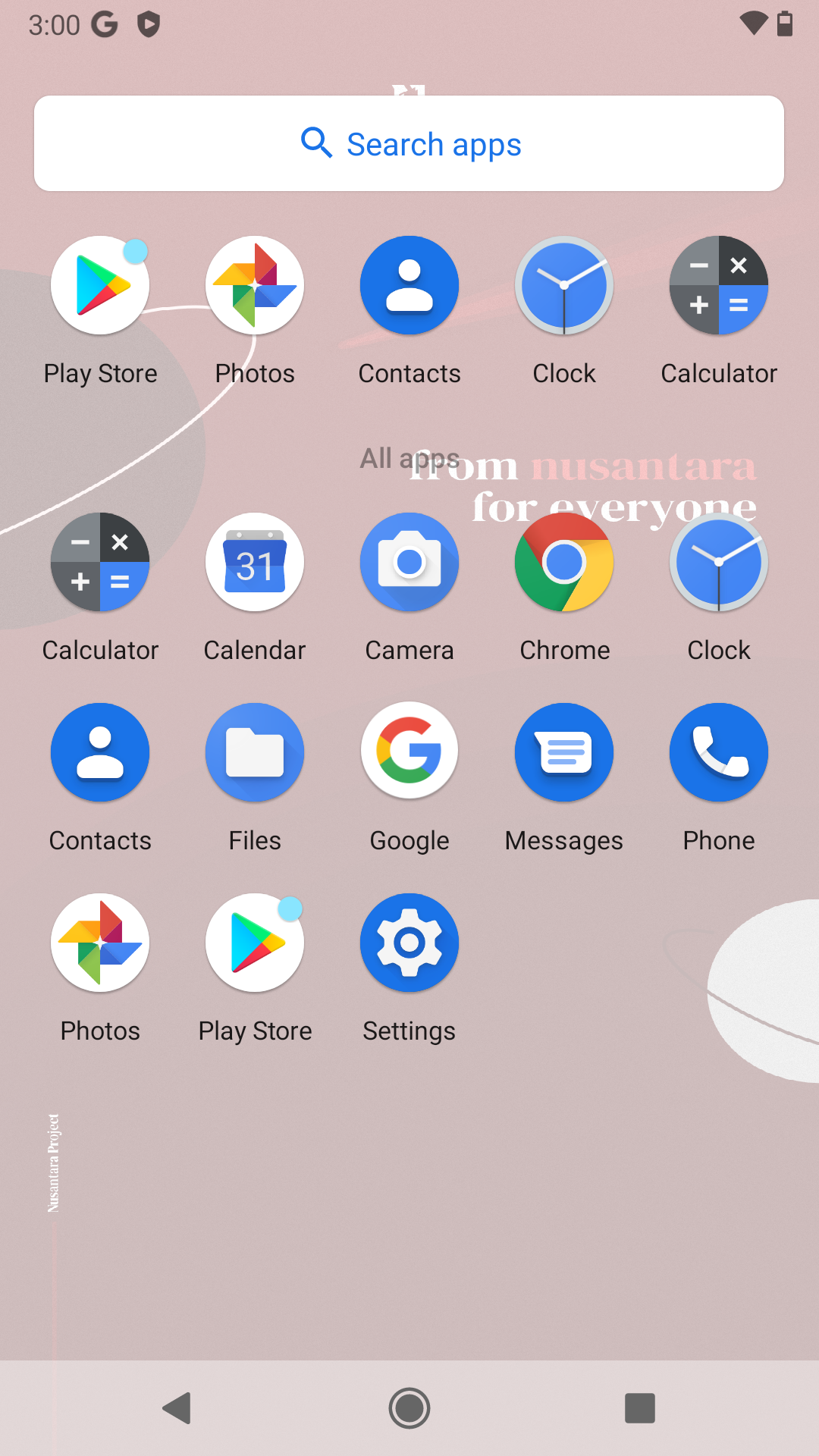Image resolution: width=819 pixels, height=1456 pixels.
Task: Launch the Google app
Action: coord(409,753)
